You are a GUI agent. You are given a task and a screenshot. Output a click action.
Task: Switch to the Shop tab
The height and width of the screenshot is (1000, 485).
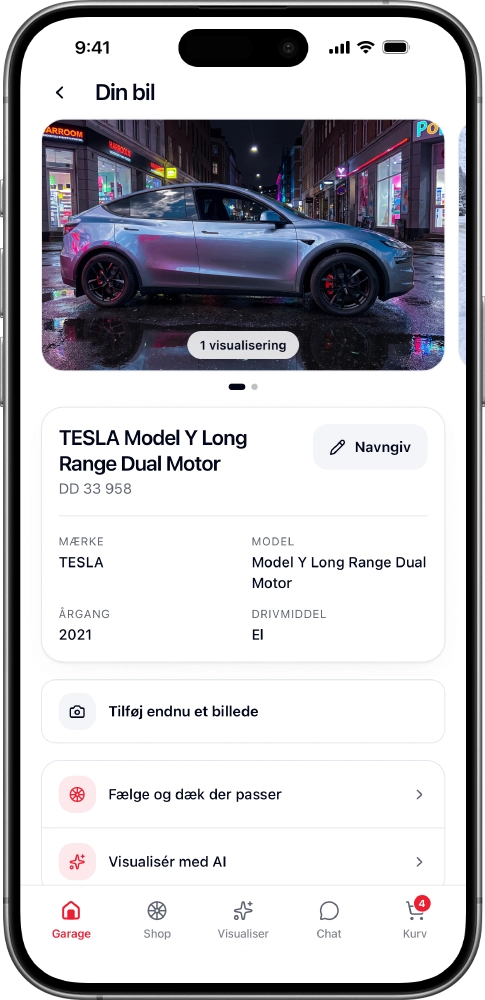[157, 919]
